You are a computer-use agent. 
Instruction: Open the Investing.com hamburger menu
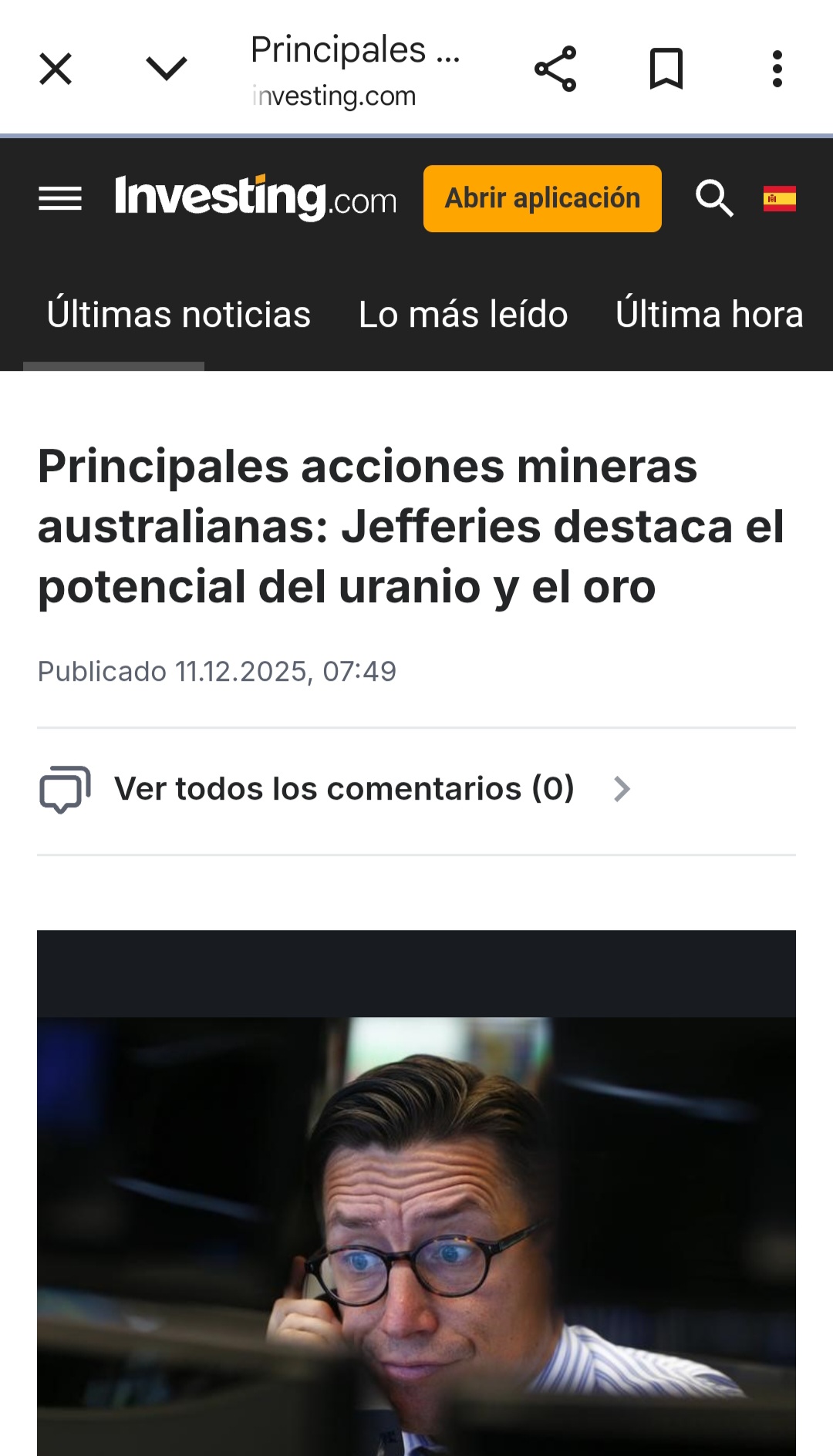[60, 199]
